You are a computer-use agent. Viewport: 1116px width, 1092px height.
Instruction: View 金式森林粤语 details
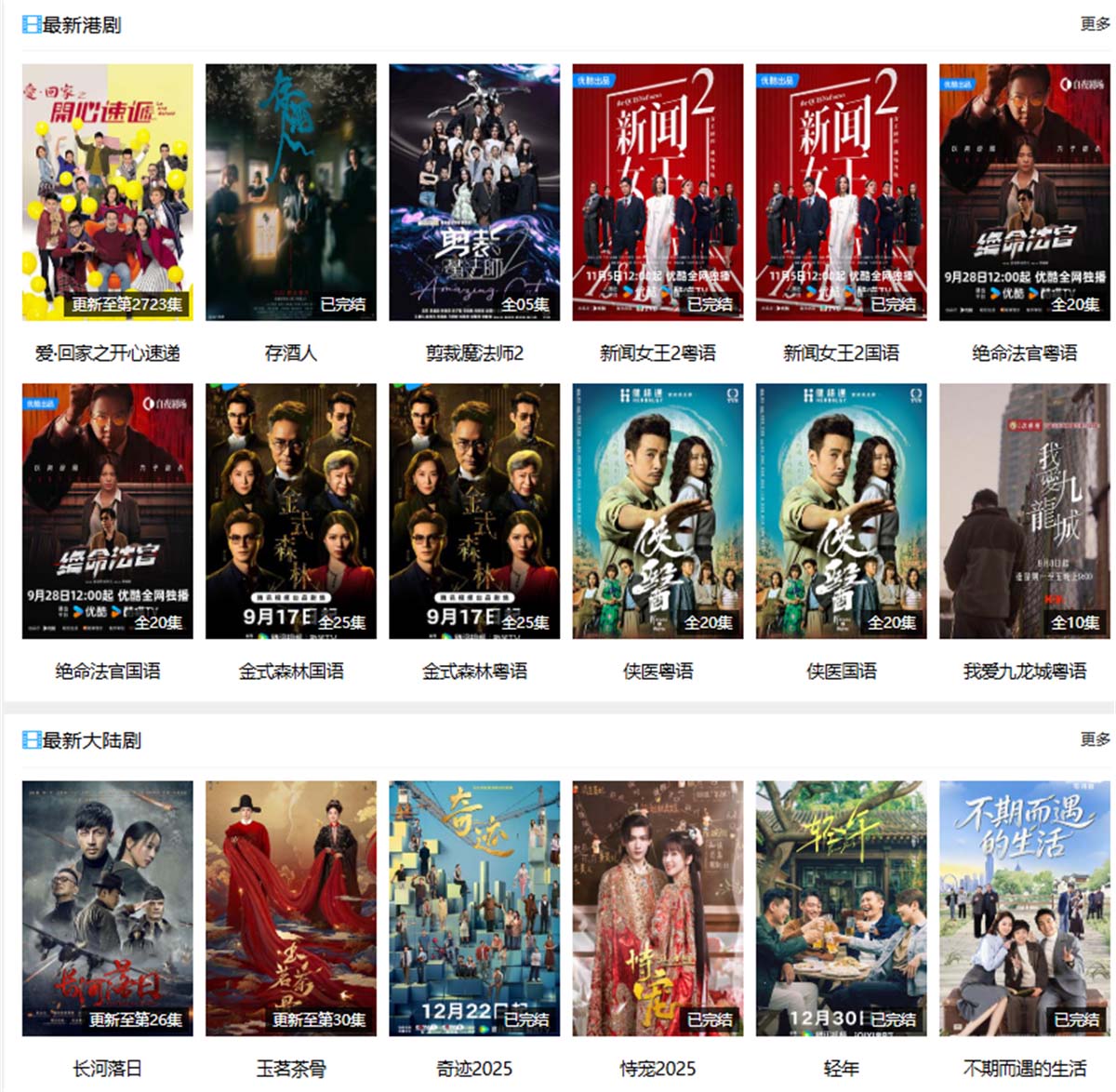[x=474, y=512]
